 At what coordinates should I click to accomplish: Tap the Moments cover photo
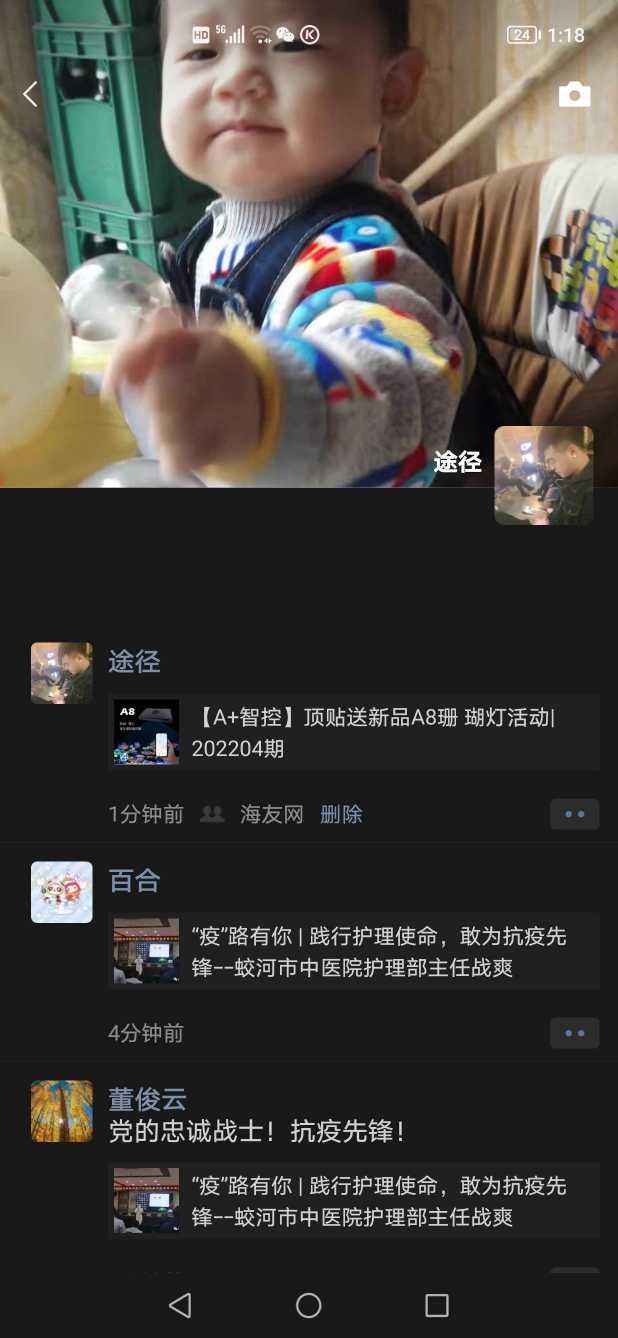coord(300,250)
